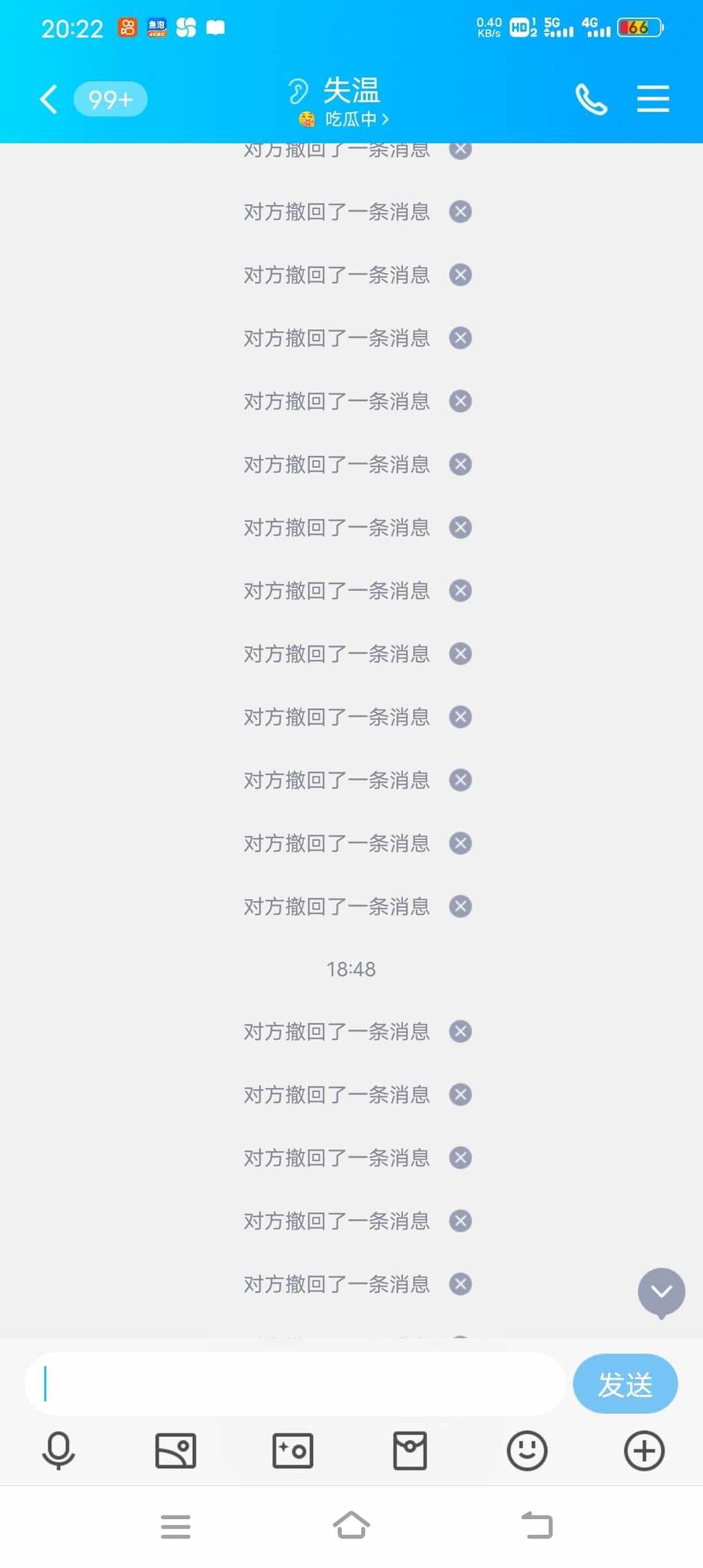Open the chat settings menu

653,99
